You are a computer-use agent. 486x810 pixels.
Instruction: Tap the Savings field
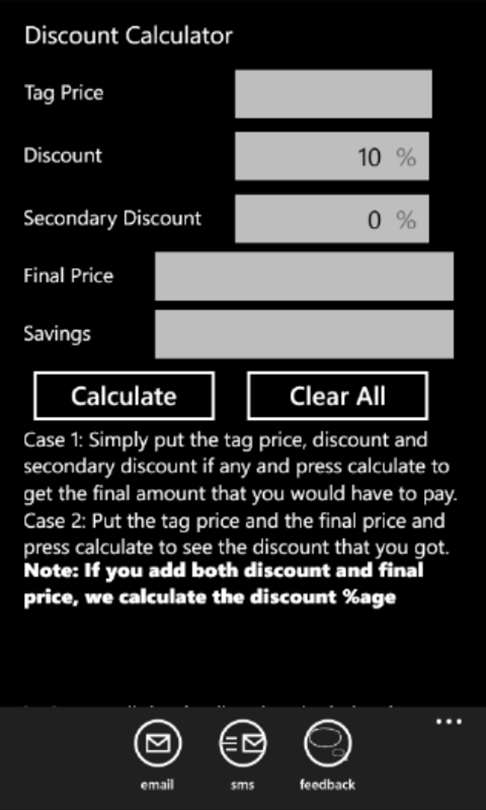click(x=304, y=334)
